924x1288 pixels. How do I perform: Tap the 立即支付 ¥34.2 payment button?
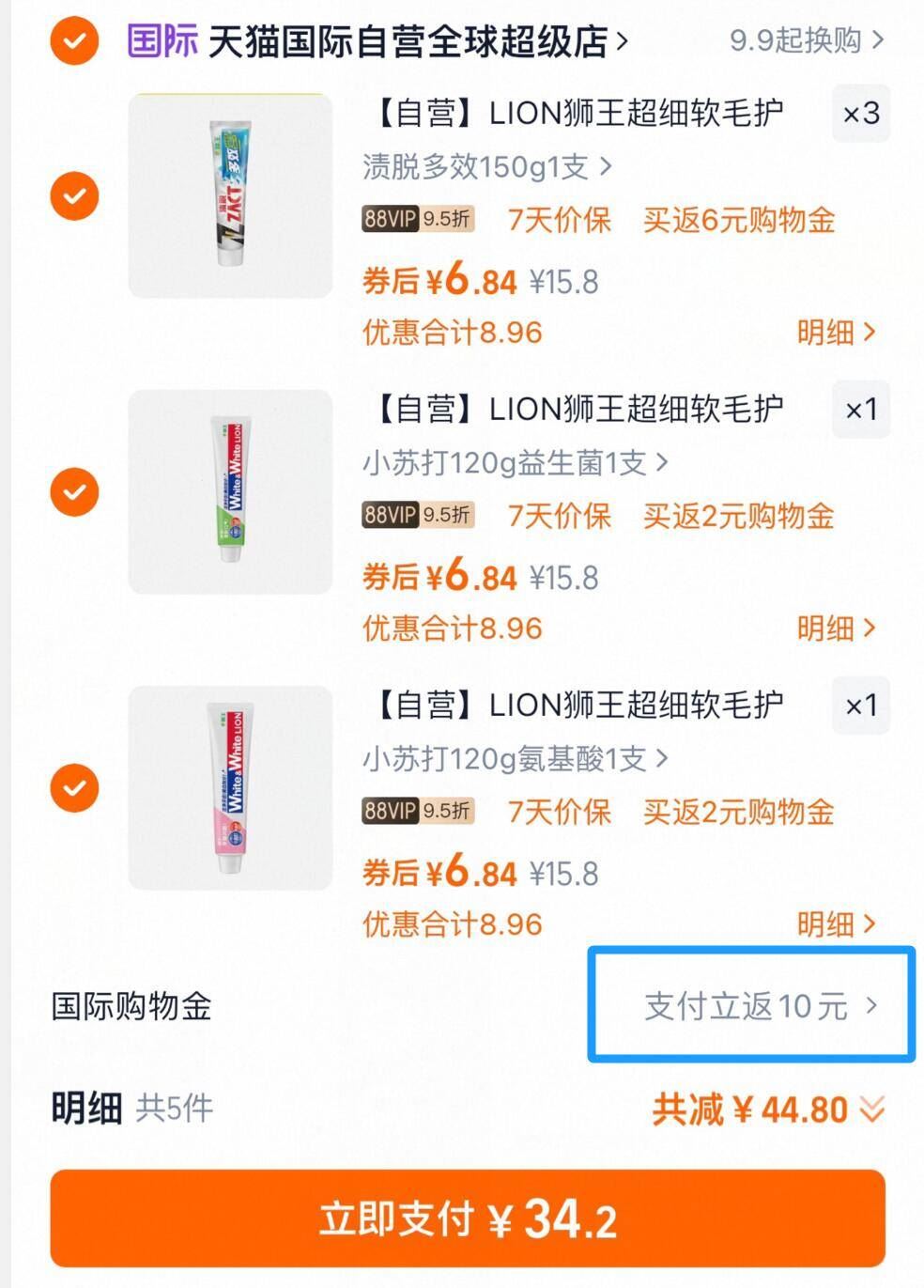click(462, 1219)
